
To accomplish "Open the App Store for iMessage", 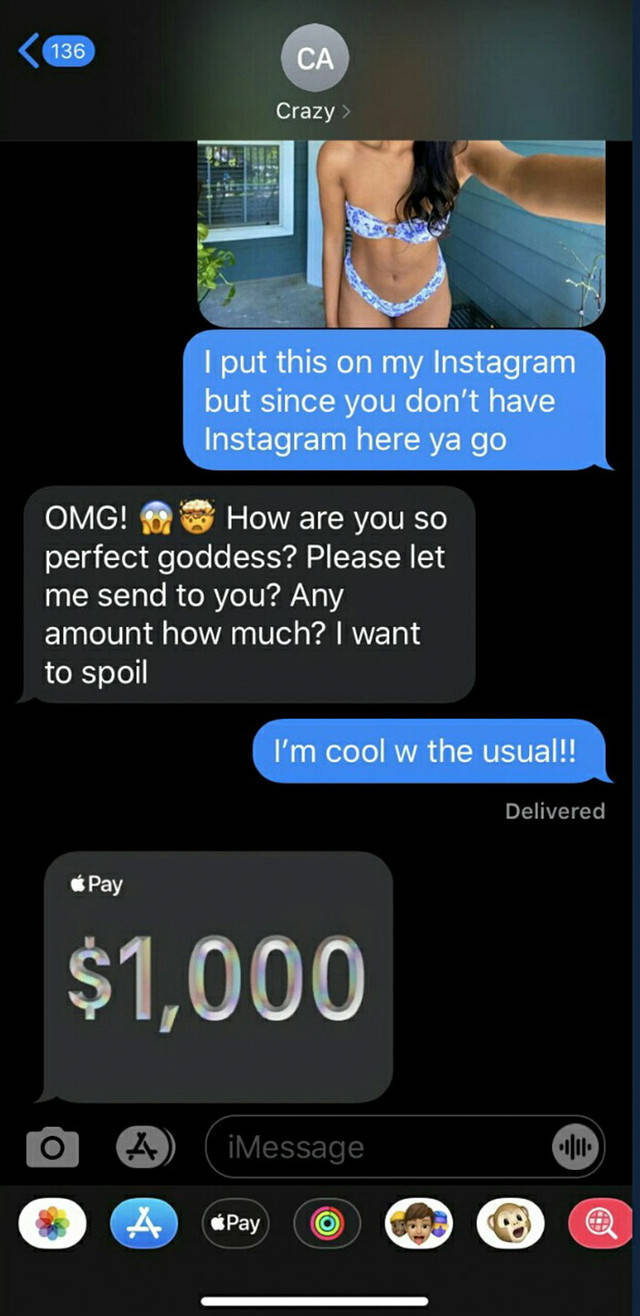I will [x=143, y=1224].
